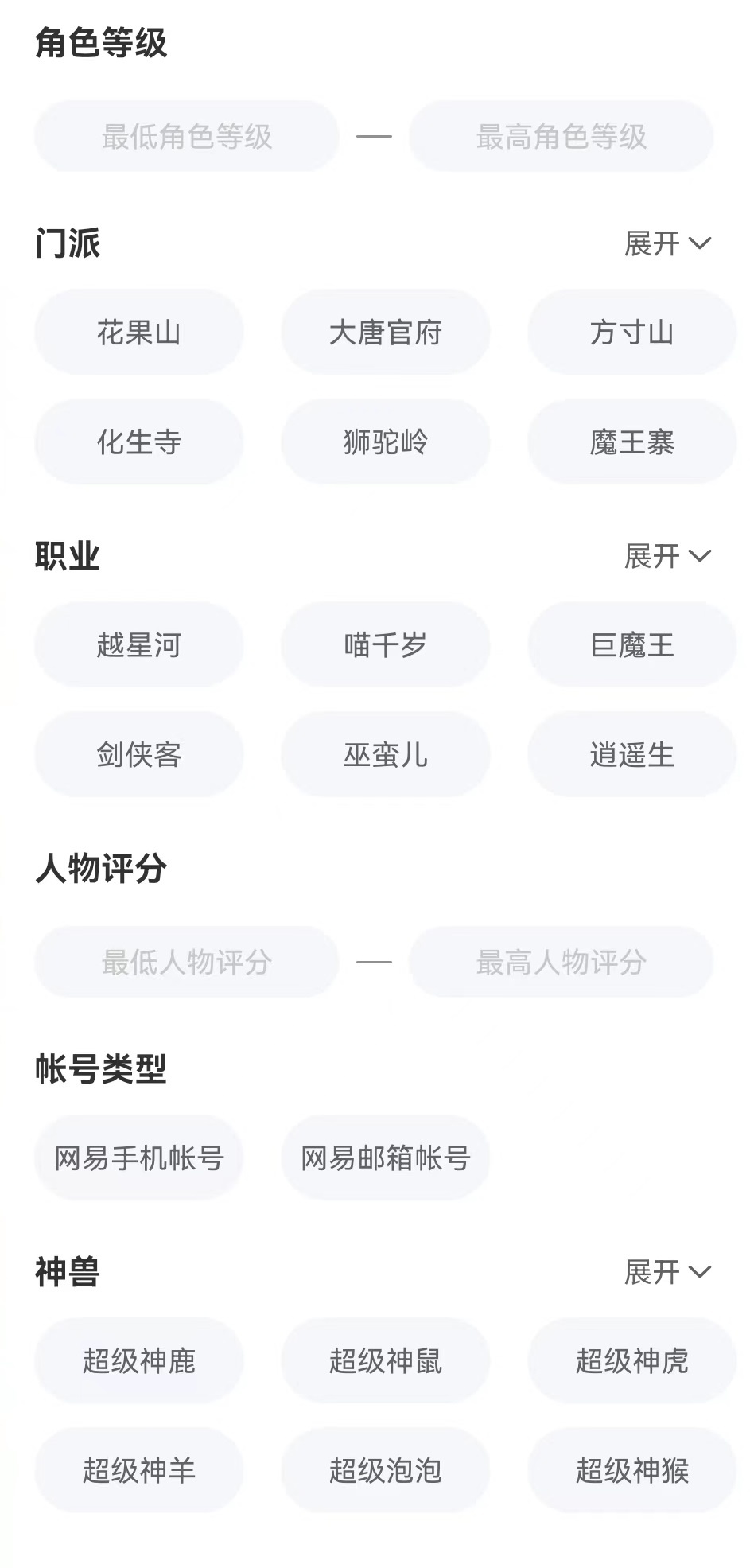
Task: Pick the 逍遥生 chip
Action: tap(631, 754)
